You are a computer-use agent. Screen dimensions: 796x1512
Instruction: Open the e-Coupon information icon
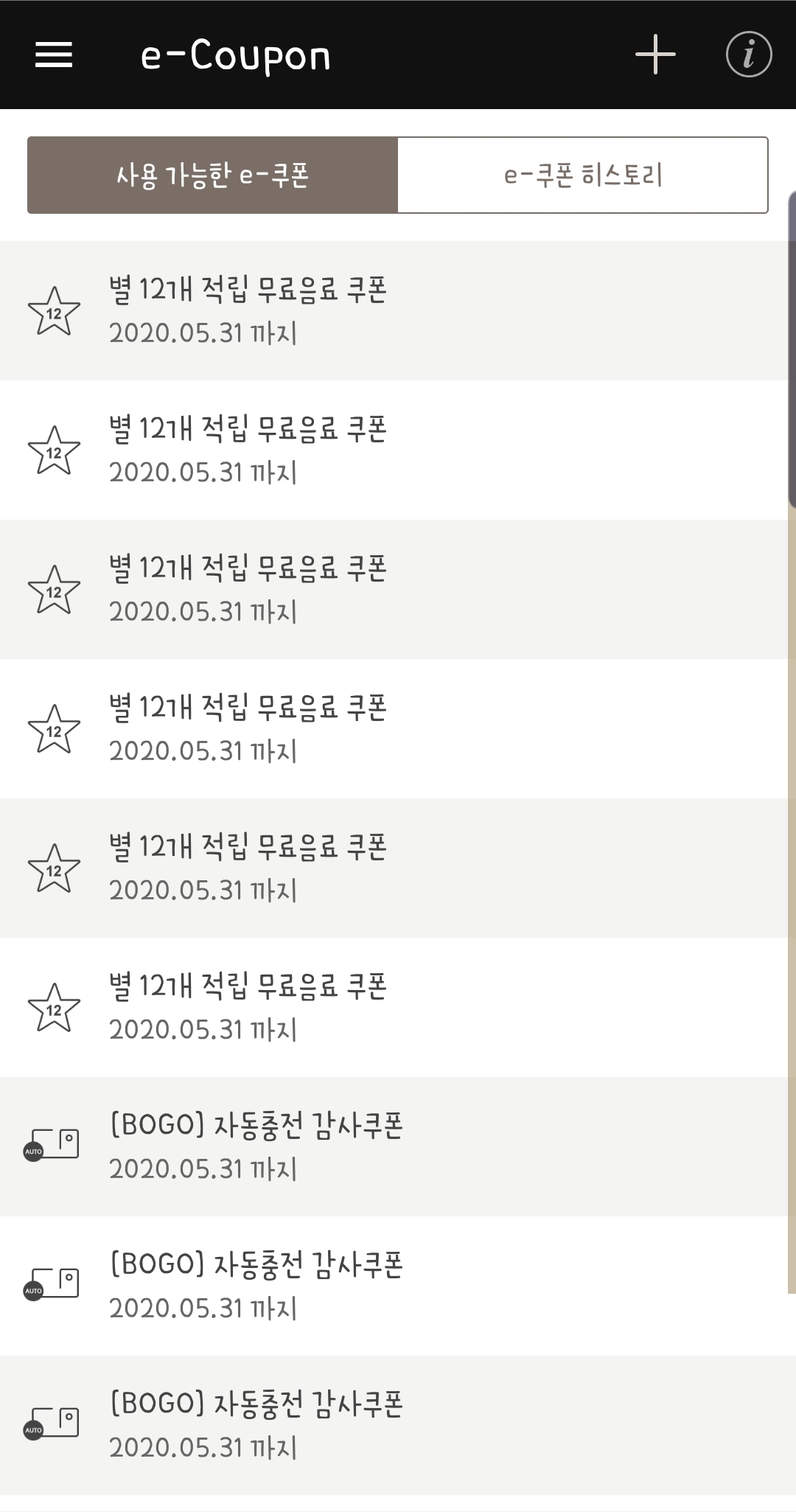(x=749, y=55)
